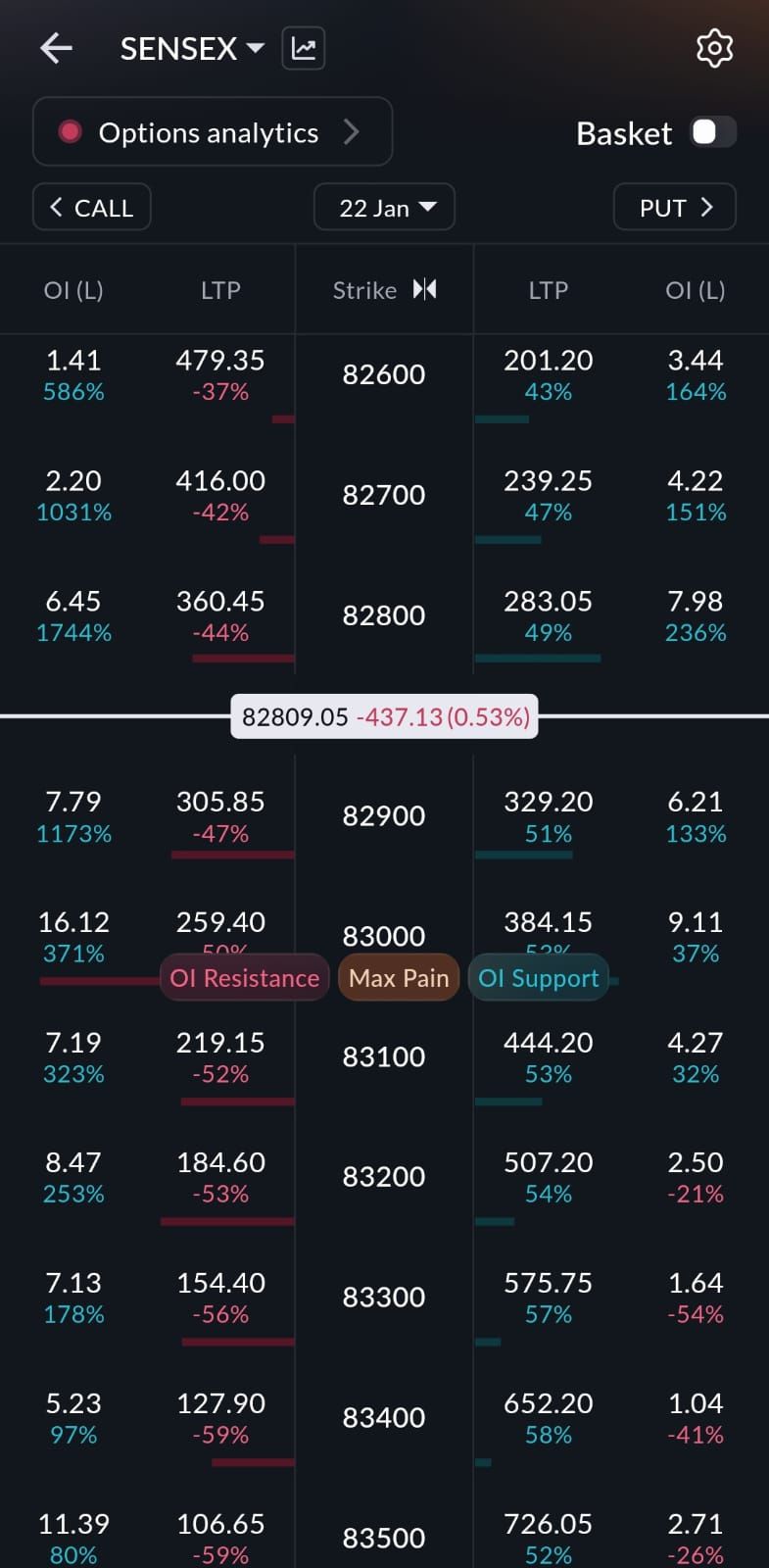The image size is (769, 1568).
Task: Tap the Max Pain label
Action: [x=399, y=978]
